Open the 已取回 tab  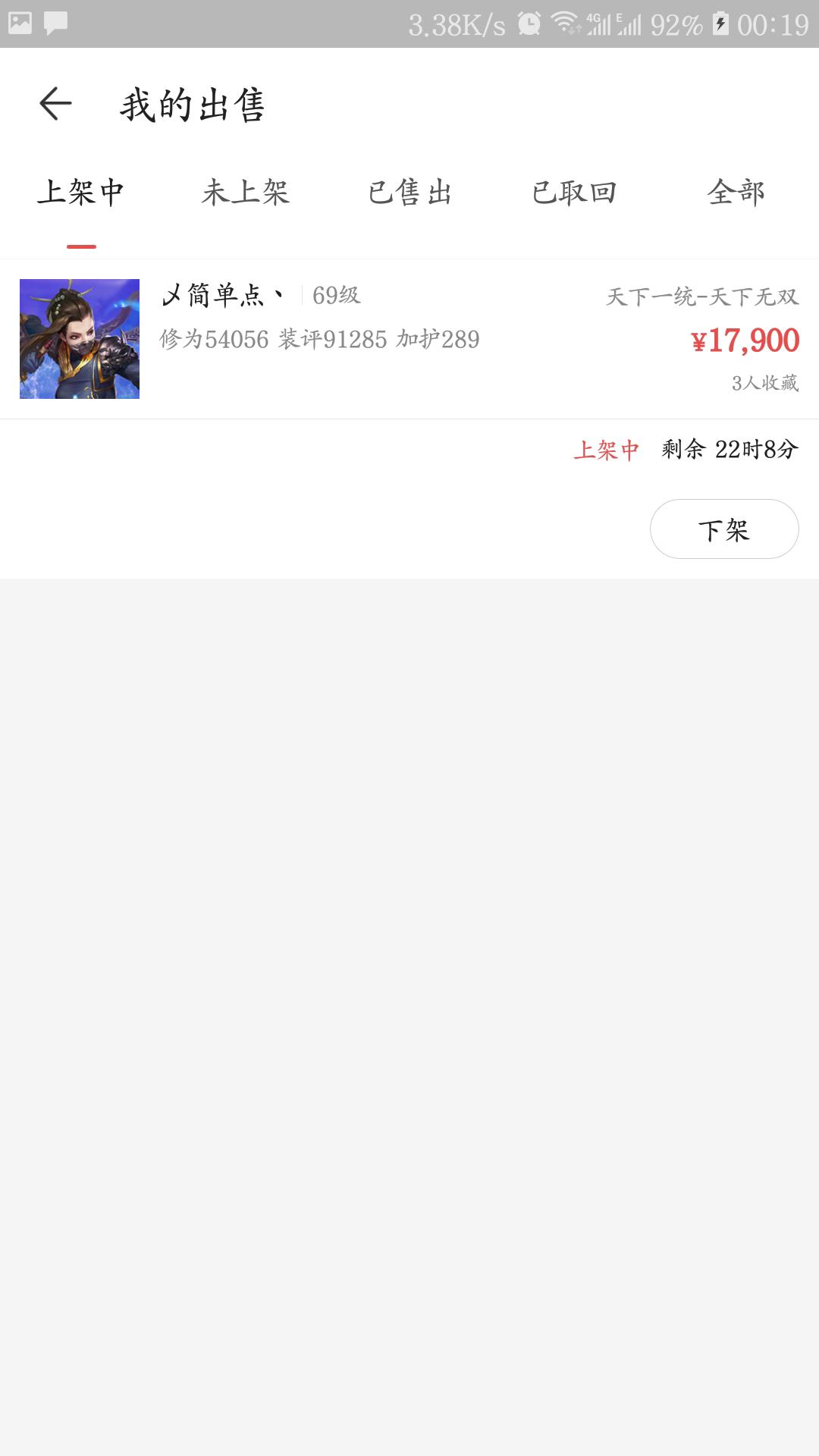(574, 192)
